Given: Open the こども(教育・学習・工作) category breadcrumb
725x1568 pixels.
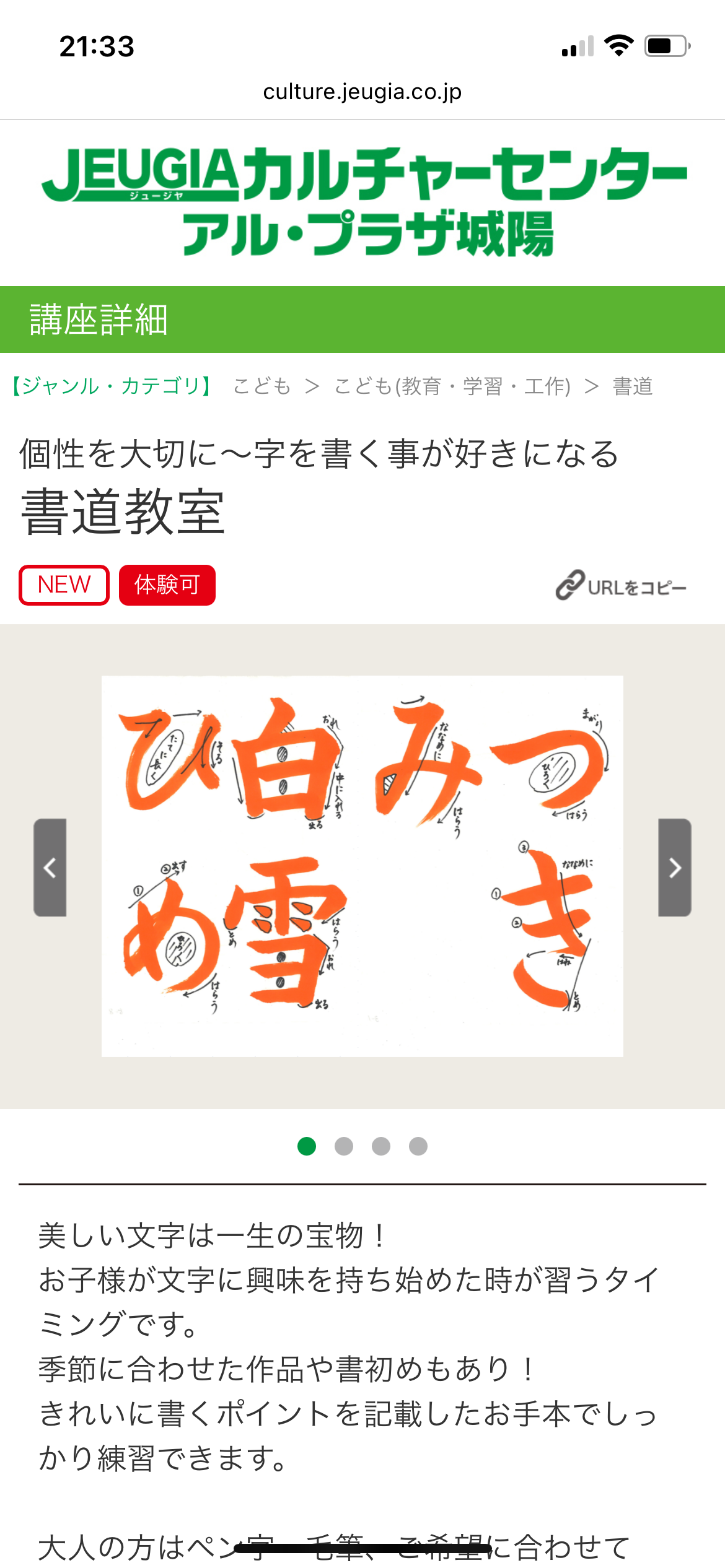Looking at the screenshot, I should click(452, 386).
